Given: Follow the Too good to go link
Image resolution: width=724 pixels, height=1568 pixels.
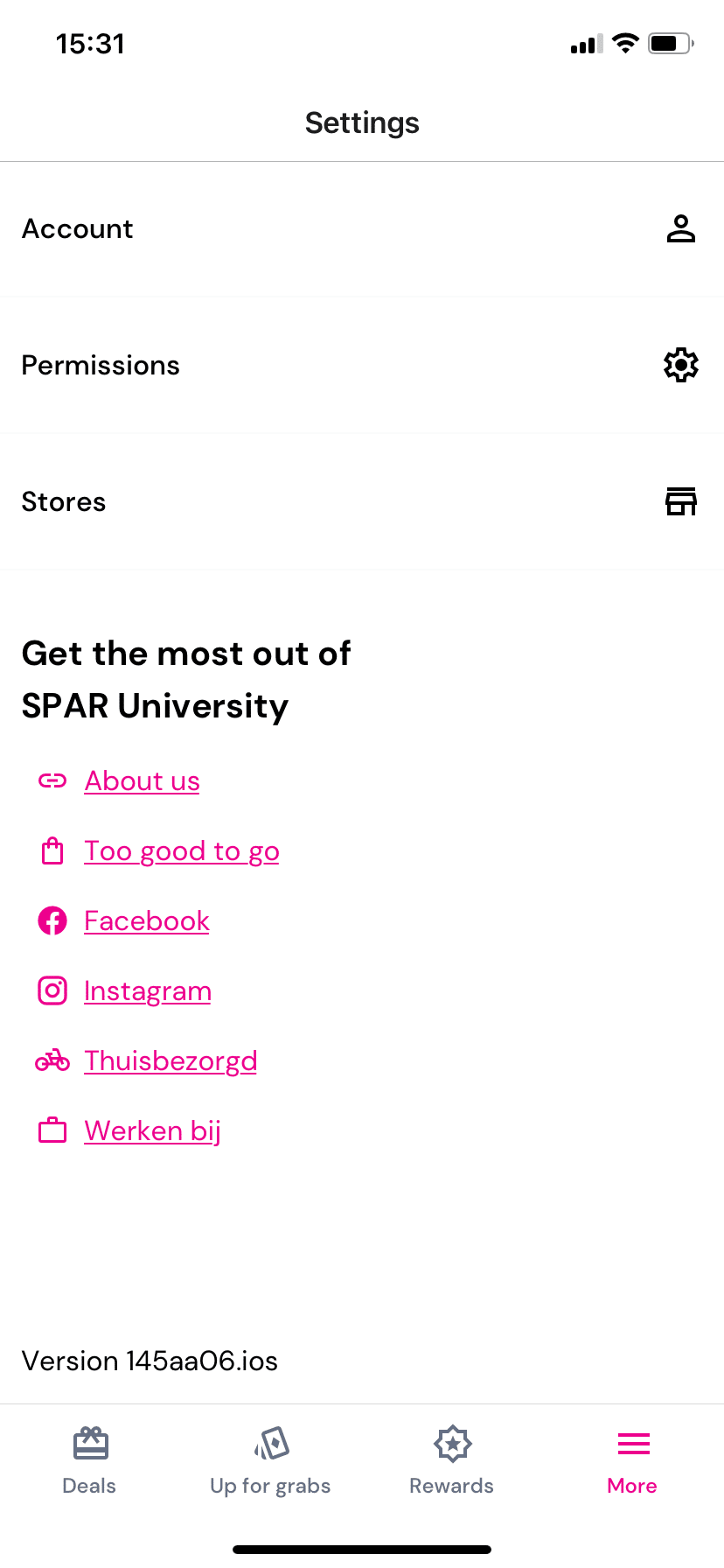Looking at the screenshot, I should (181, 850).
